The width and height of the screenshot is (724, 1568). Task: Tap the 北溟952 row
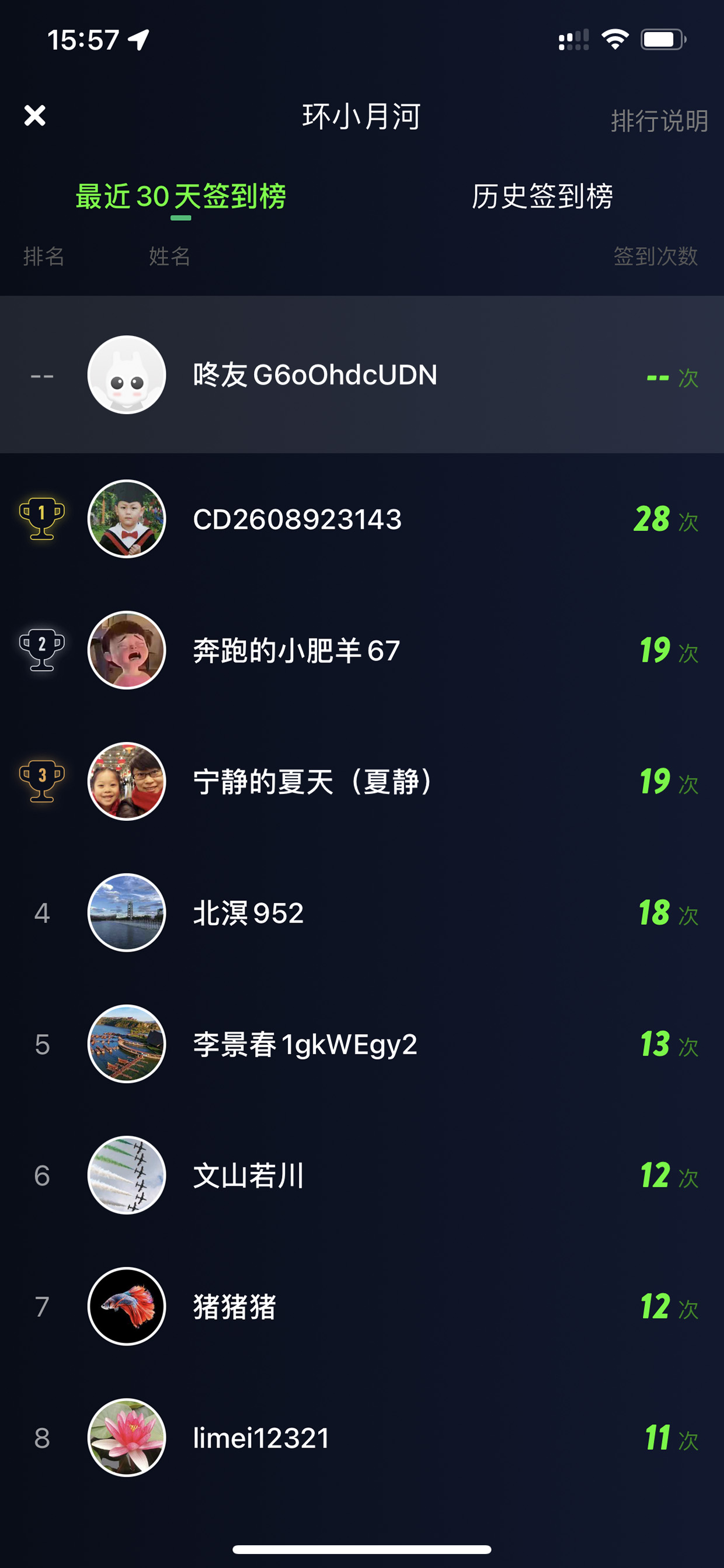point(362,913)
